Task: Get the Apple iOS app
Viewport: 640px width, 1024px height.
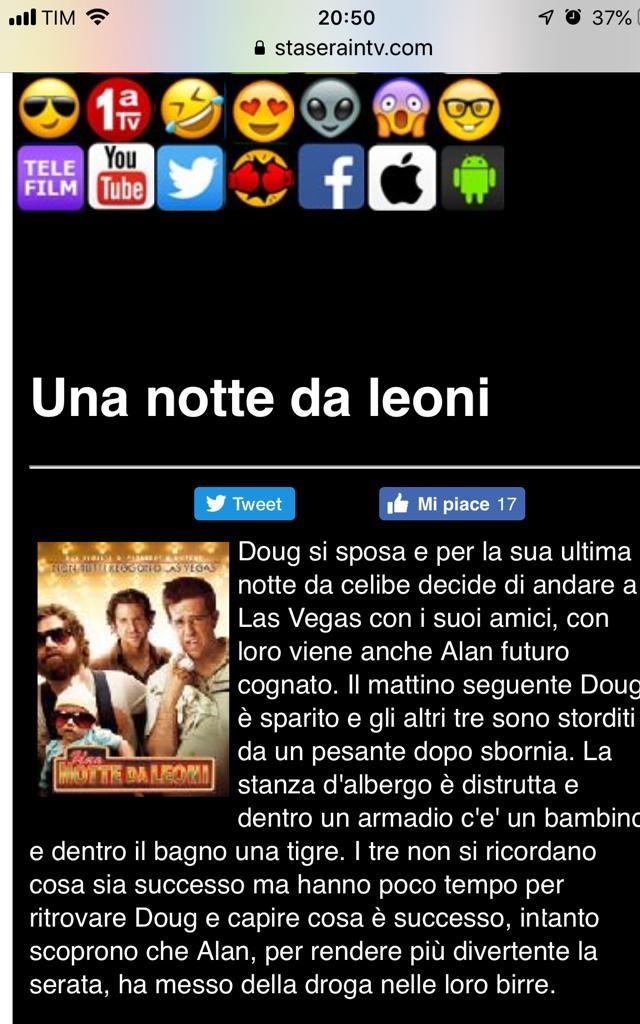Action: [x=402, y=177]
